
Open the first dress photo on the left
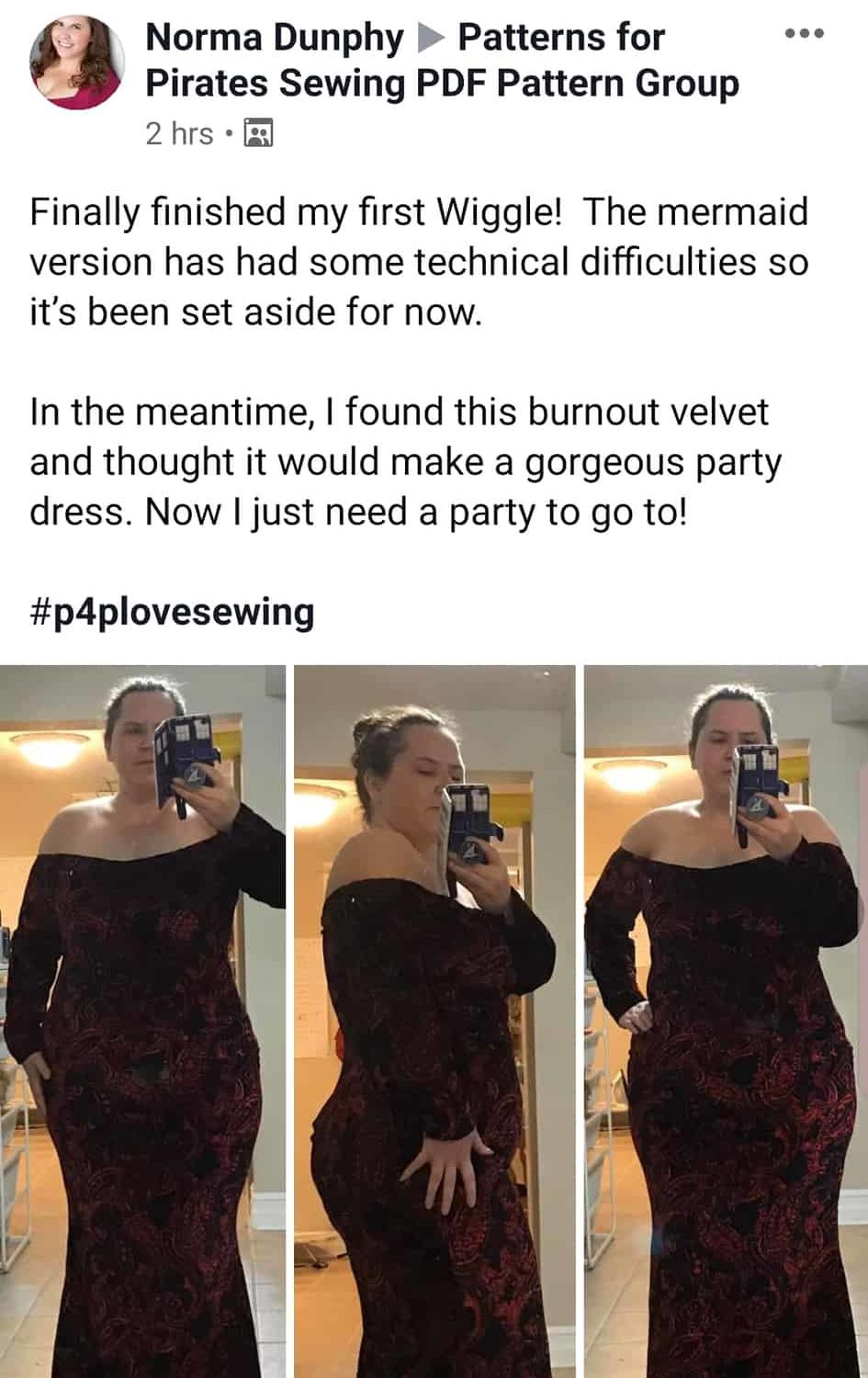click(142, 1020)
